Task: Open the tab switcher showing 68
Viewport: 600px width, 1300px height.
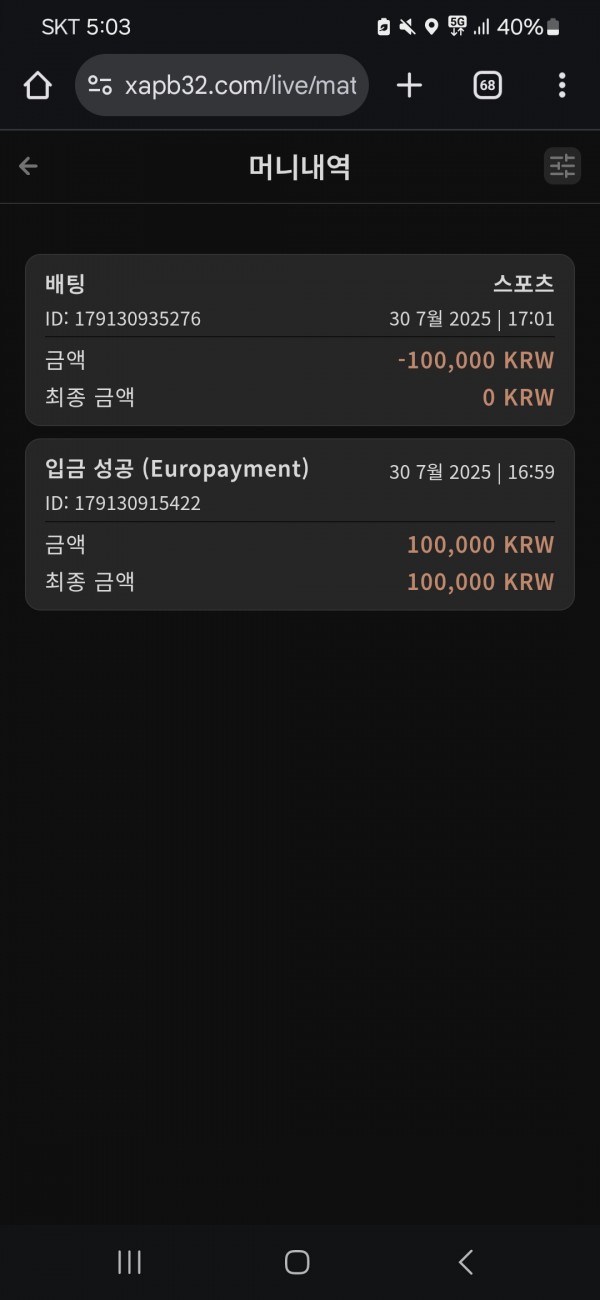Action: click(x=487, y=85)
